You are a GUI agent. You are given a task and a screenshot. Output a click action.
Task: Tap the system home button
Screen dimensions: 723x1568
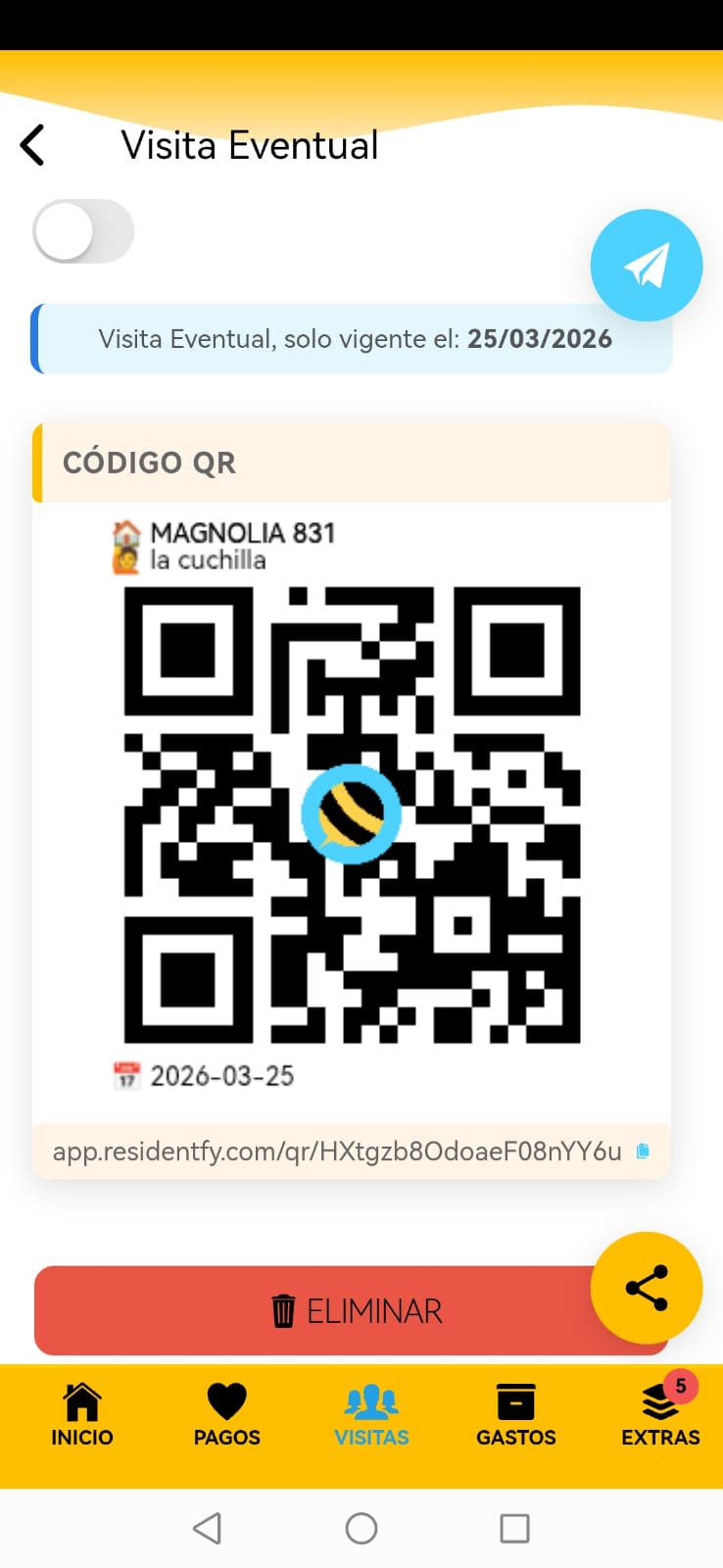click(x=361, y=1528)
